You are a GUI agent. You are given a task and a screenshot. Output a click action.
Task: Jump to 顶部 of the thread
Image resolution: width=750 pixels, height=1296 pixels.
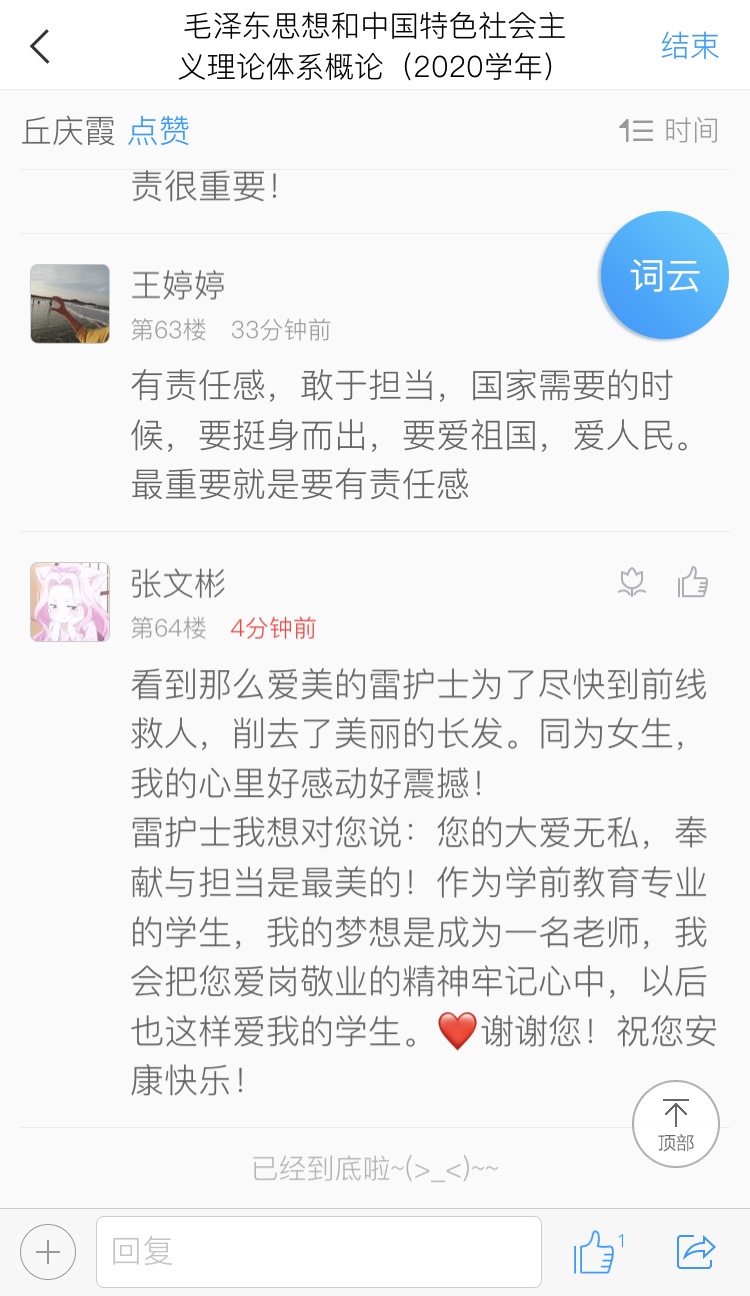(x=675, y=1124)
